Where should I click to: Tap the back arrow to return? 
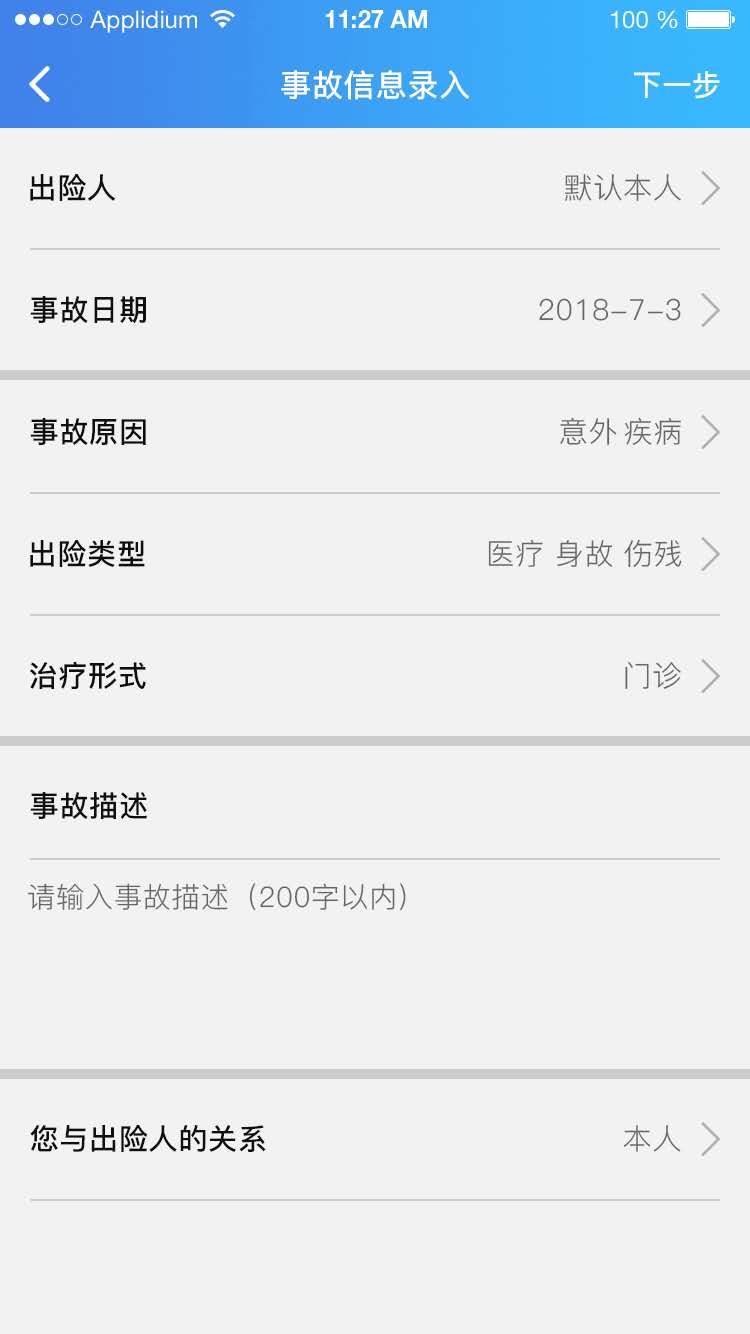click(x=40, y=84)
